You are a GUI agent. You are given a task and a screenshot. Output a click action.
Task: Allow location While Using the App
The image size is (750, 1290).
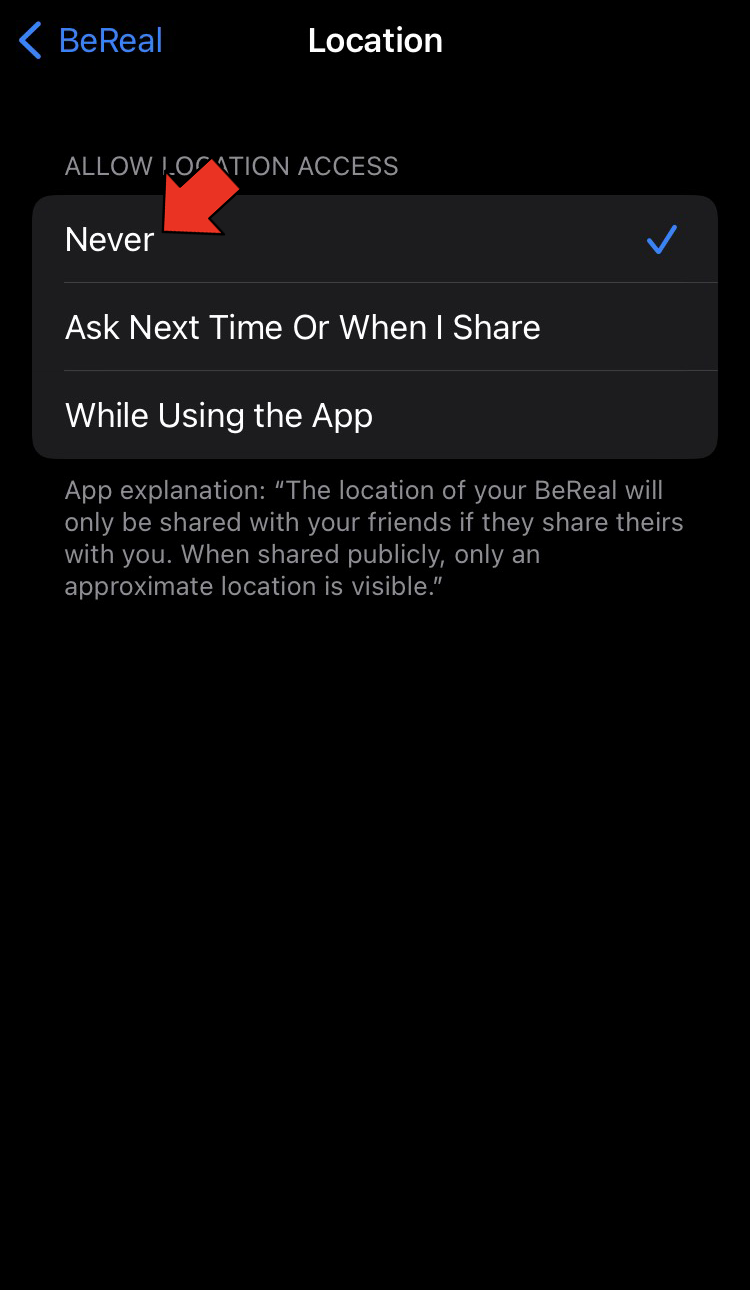coord(219,416)
